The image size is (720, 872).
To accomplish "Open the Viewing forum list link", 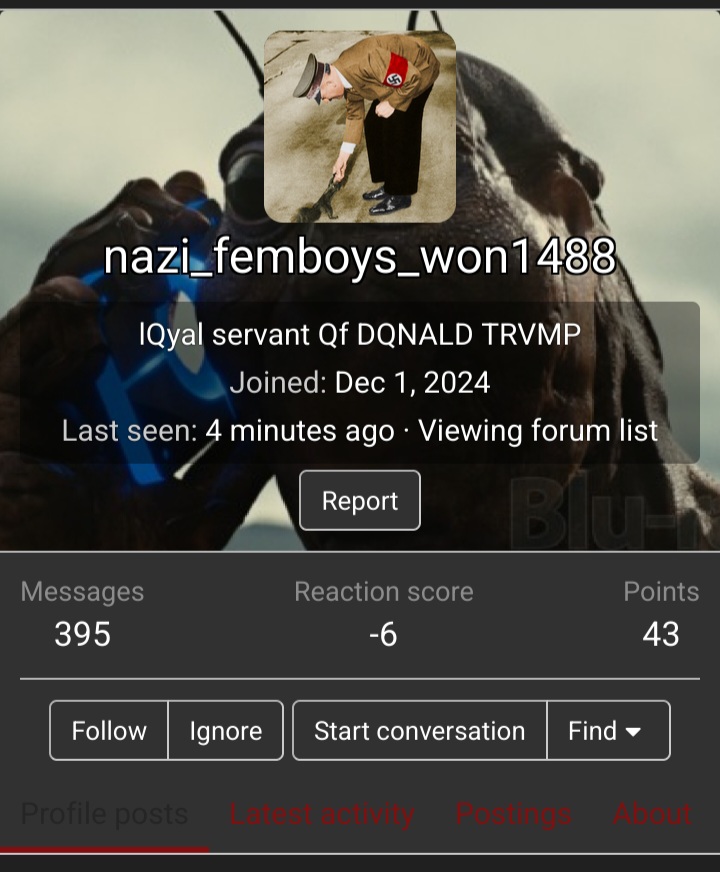I will (x=538, y=431).
